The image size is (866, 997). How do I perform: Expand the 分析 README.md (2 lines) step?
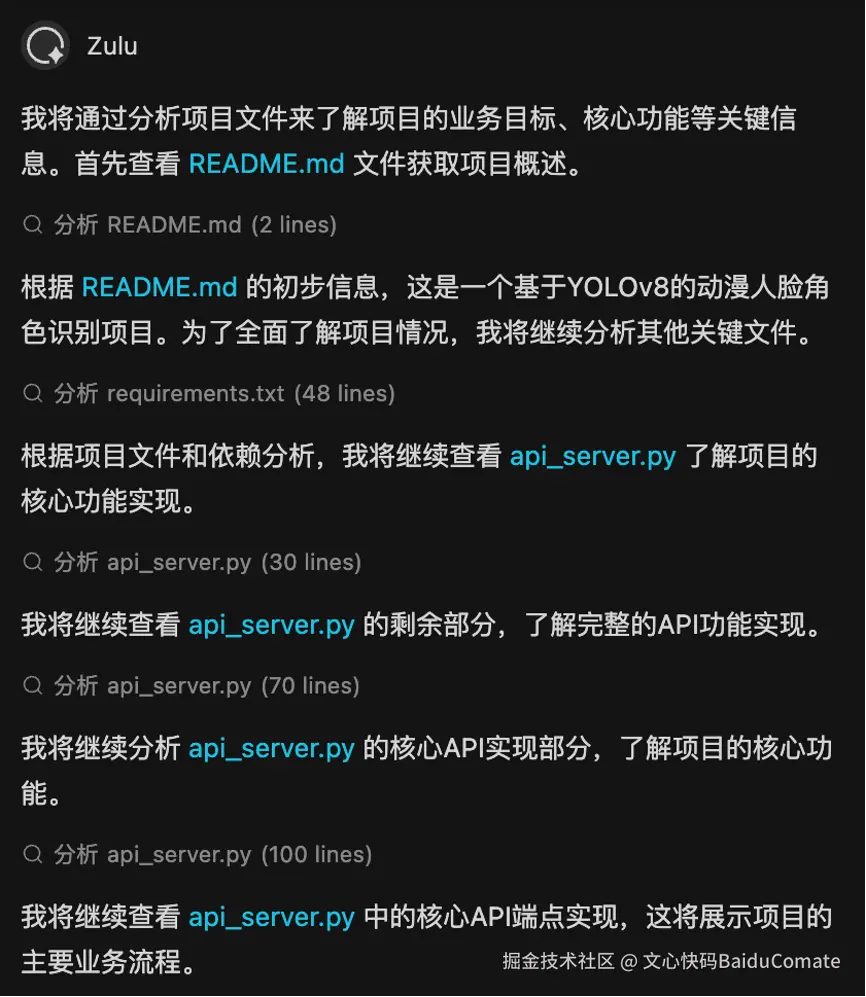pos(180,225)
